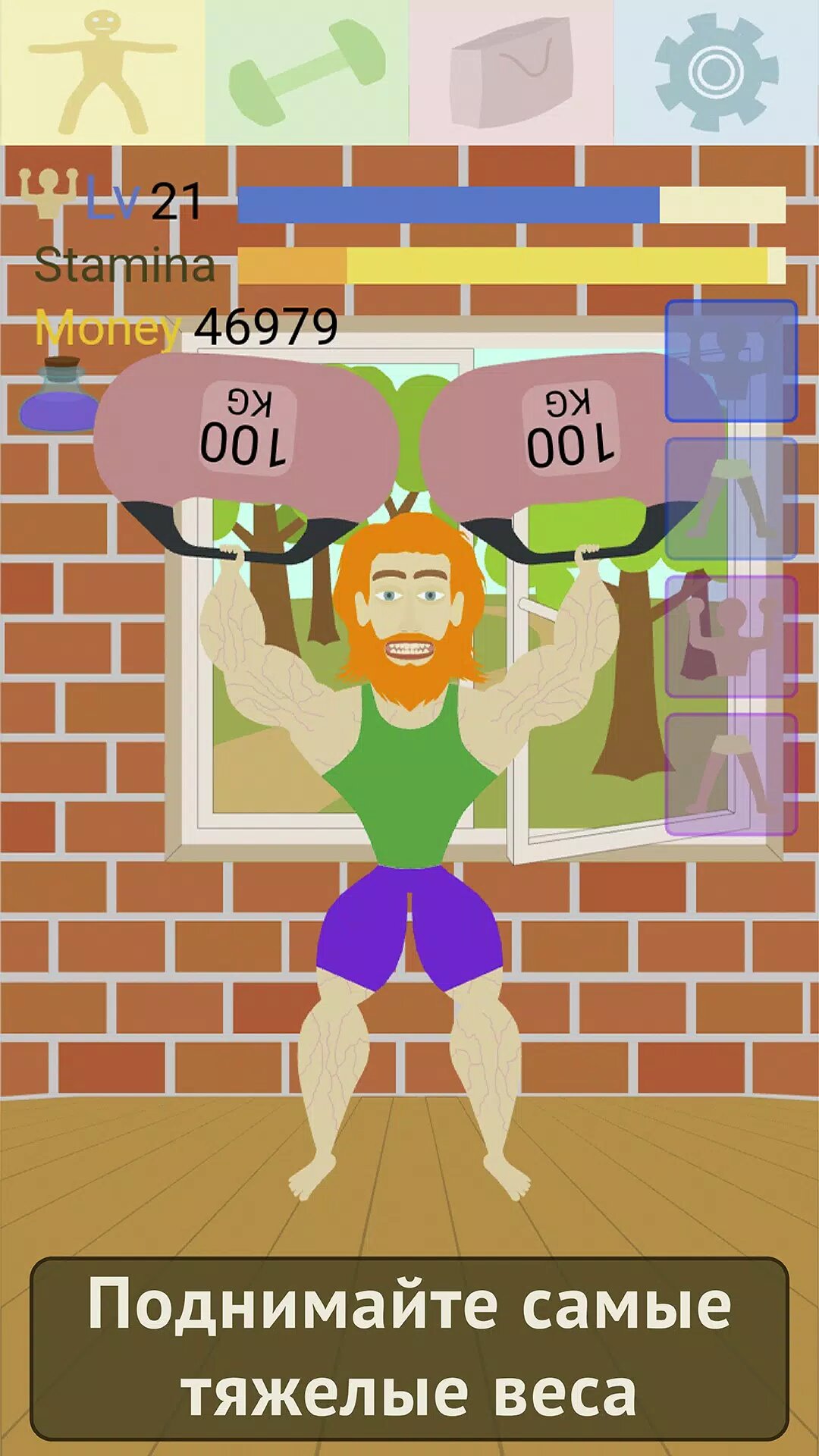
Task: Open the character body tab
Action: [102, 72]
